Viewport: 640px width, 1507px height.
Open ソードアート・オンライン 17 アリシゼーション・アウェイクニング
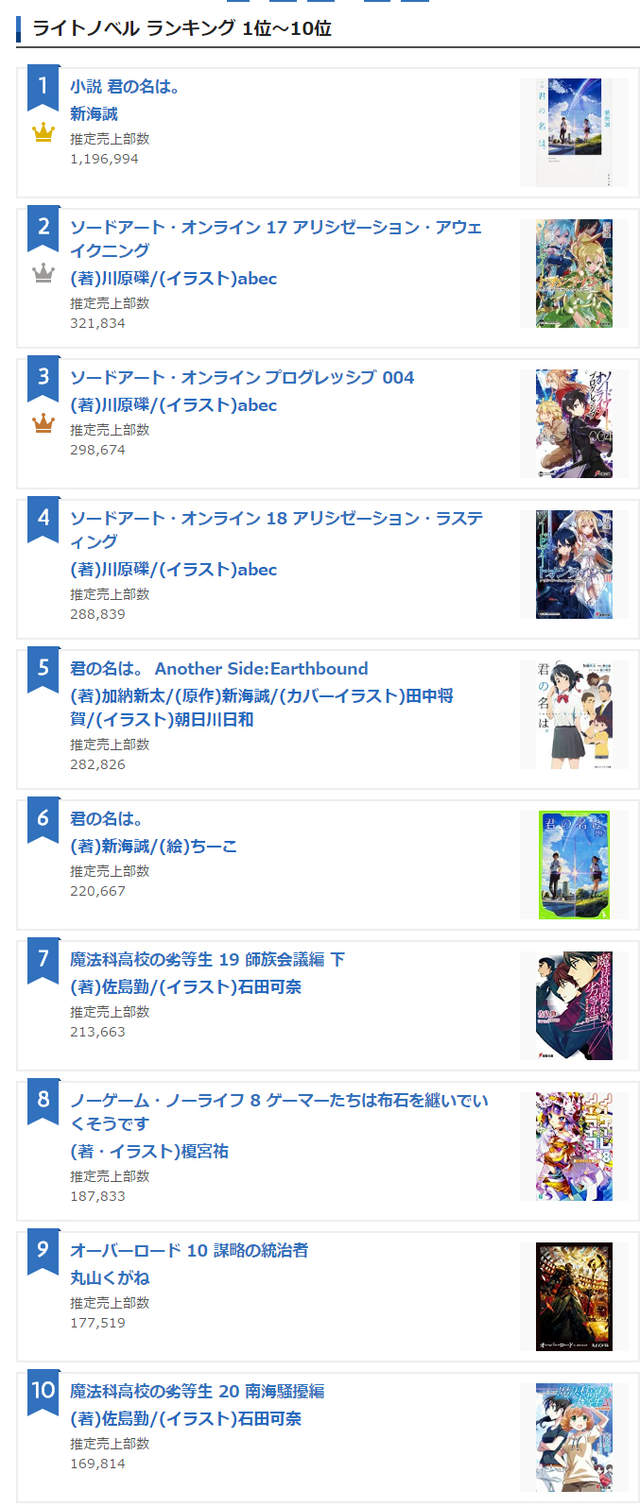[275, 228]
